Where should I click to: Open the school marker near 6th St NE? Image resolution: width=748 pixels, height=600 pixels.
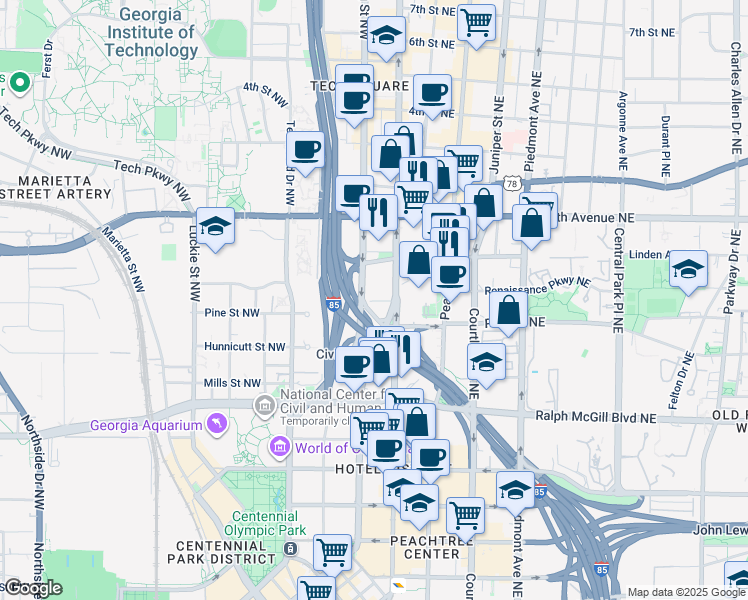(x=386, y=39)
